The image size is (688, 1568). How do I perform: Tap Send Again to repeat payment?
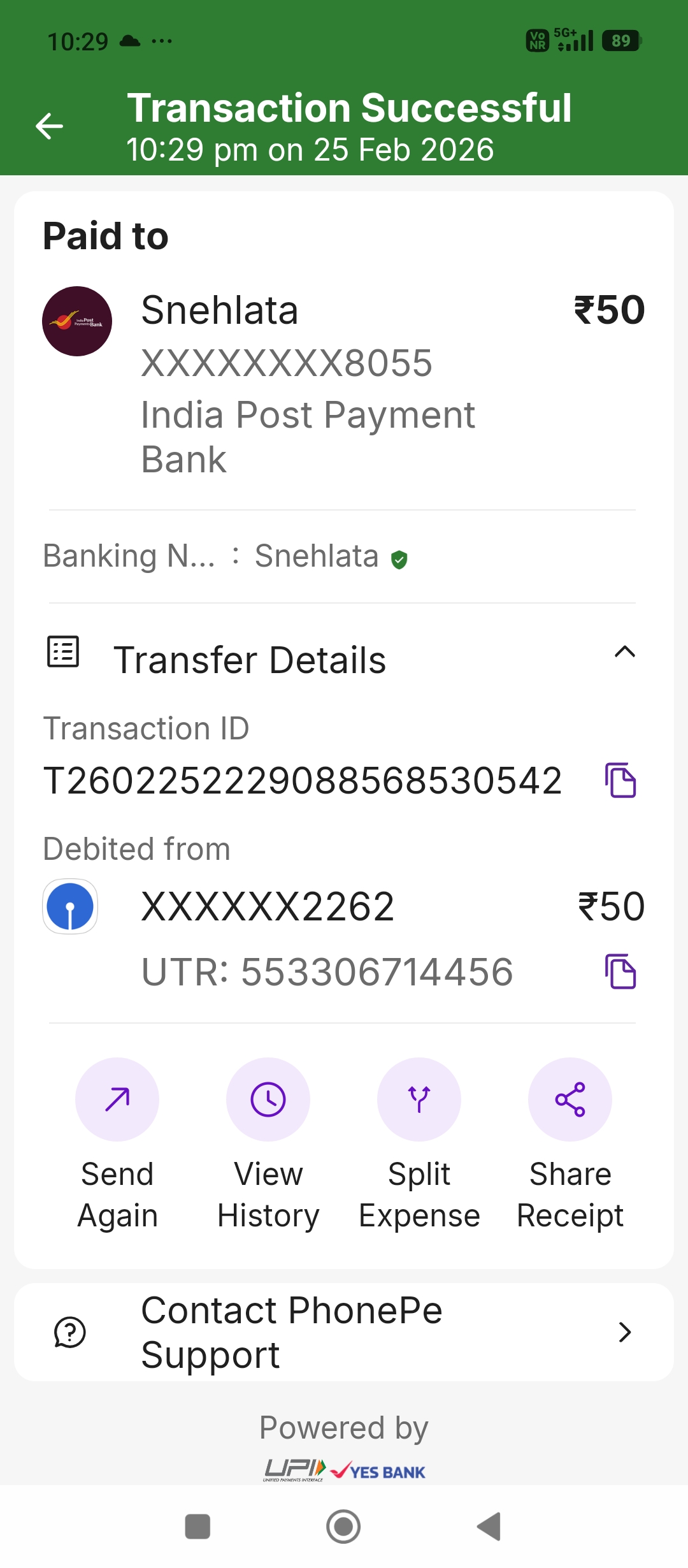point(117,1100)
